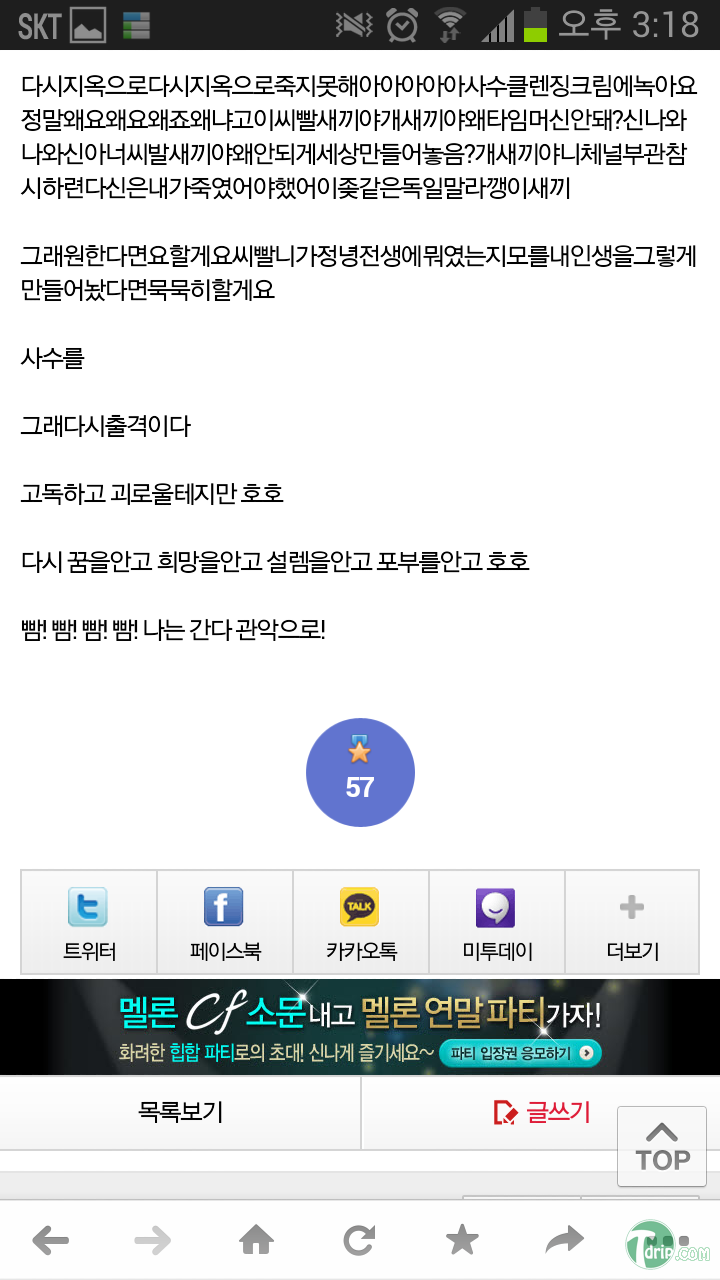Go back to the previous page
Screen dimensions: 720x1280
(50, 1241)
